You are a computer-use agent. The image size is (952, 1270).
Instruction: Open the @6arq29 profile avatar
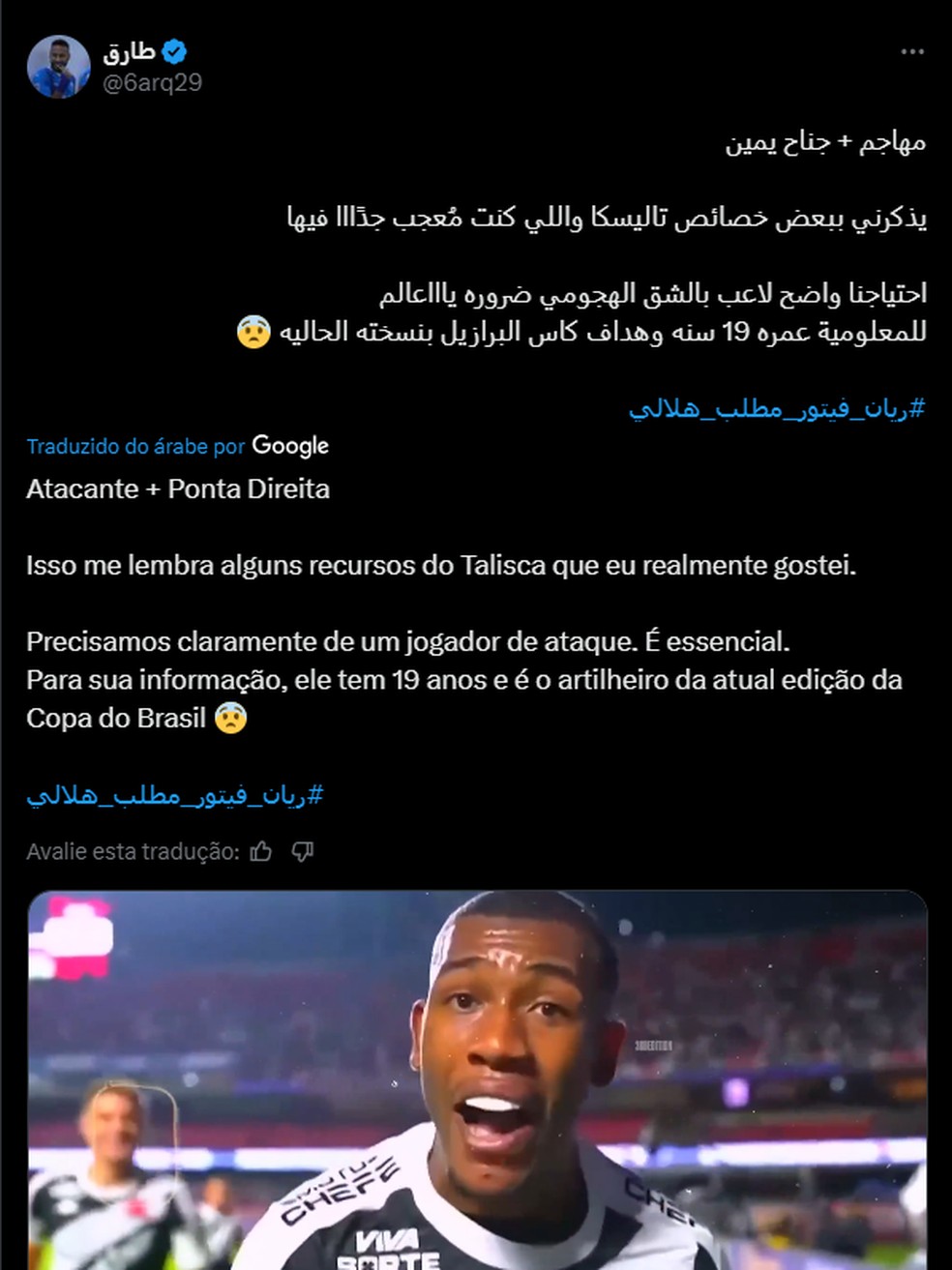click(58, 67)
